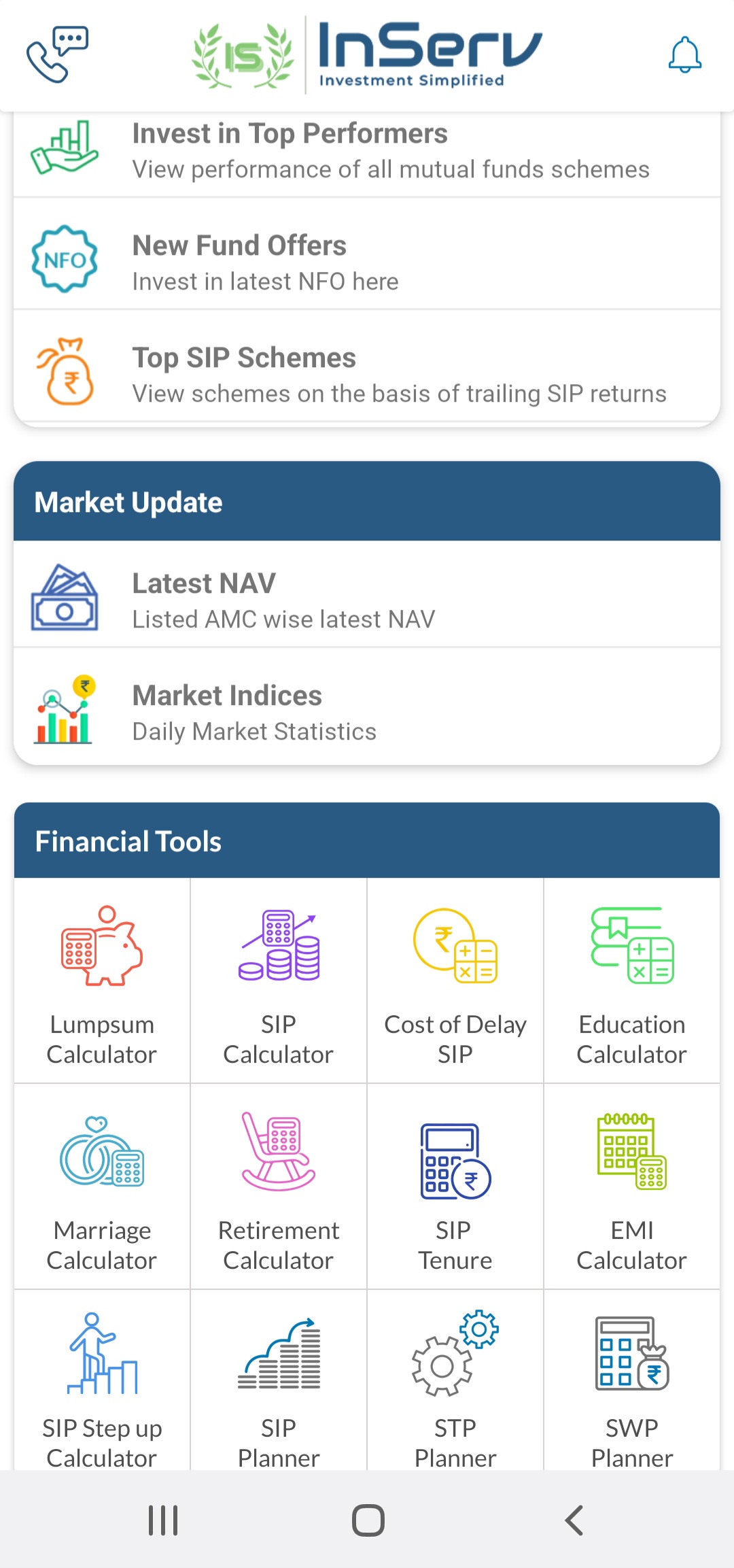Launch the Marriage Calculator

click(x=102, y=1187)
